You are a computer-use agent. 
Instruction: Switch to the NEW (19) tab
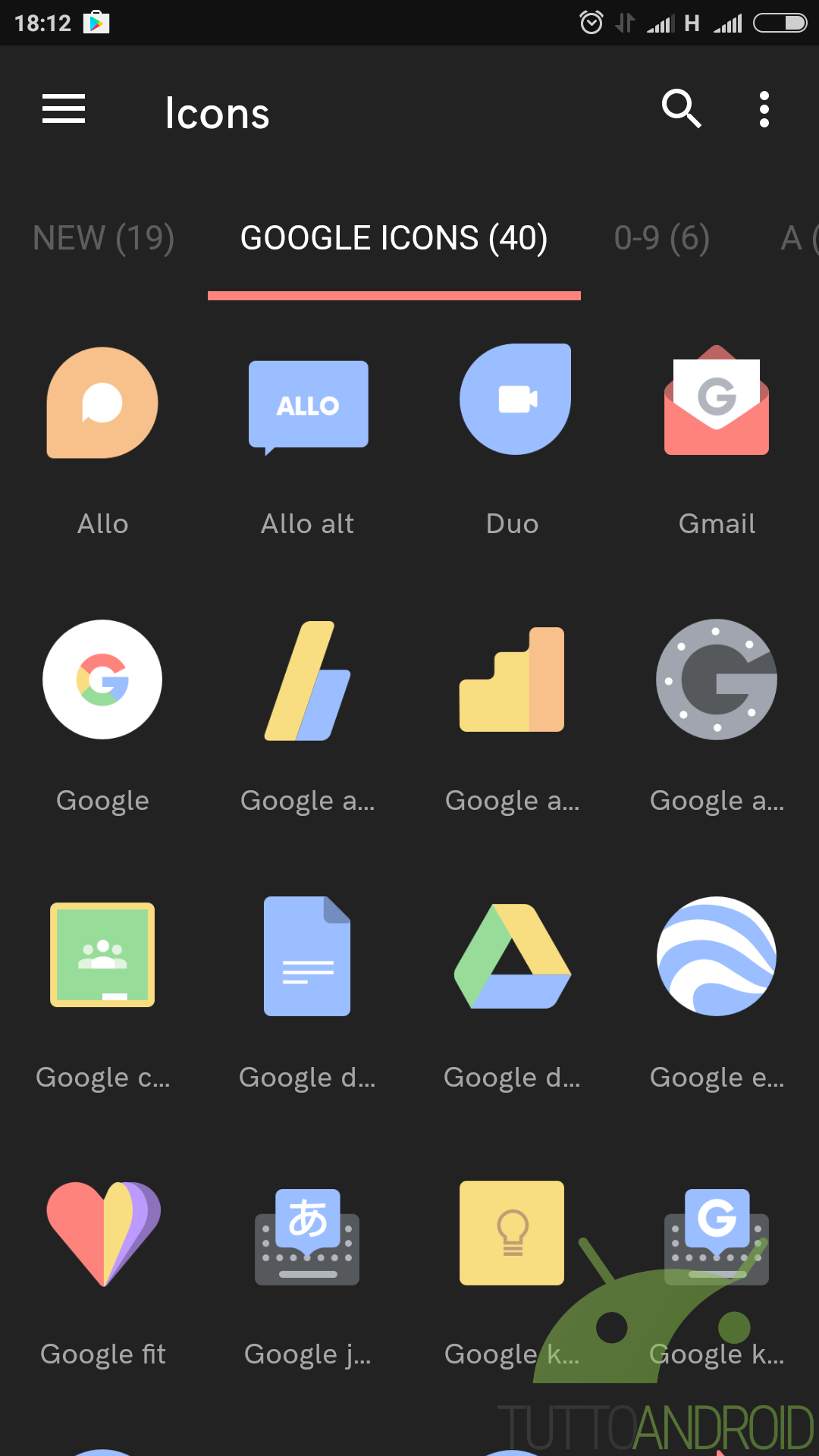(104, 238)
